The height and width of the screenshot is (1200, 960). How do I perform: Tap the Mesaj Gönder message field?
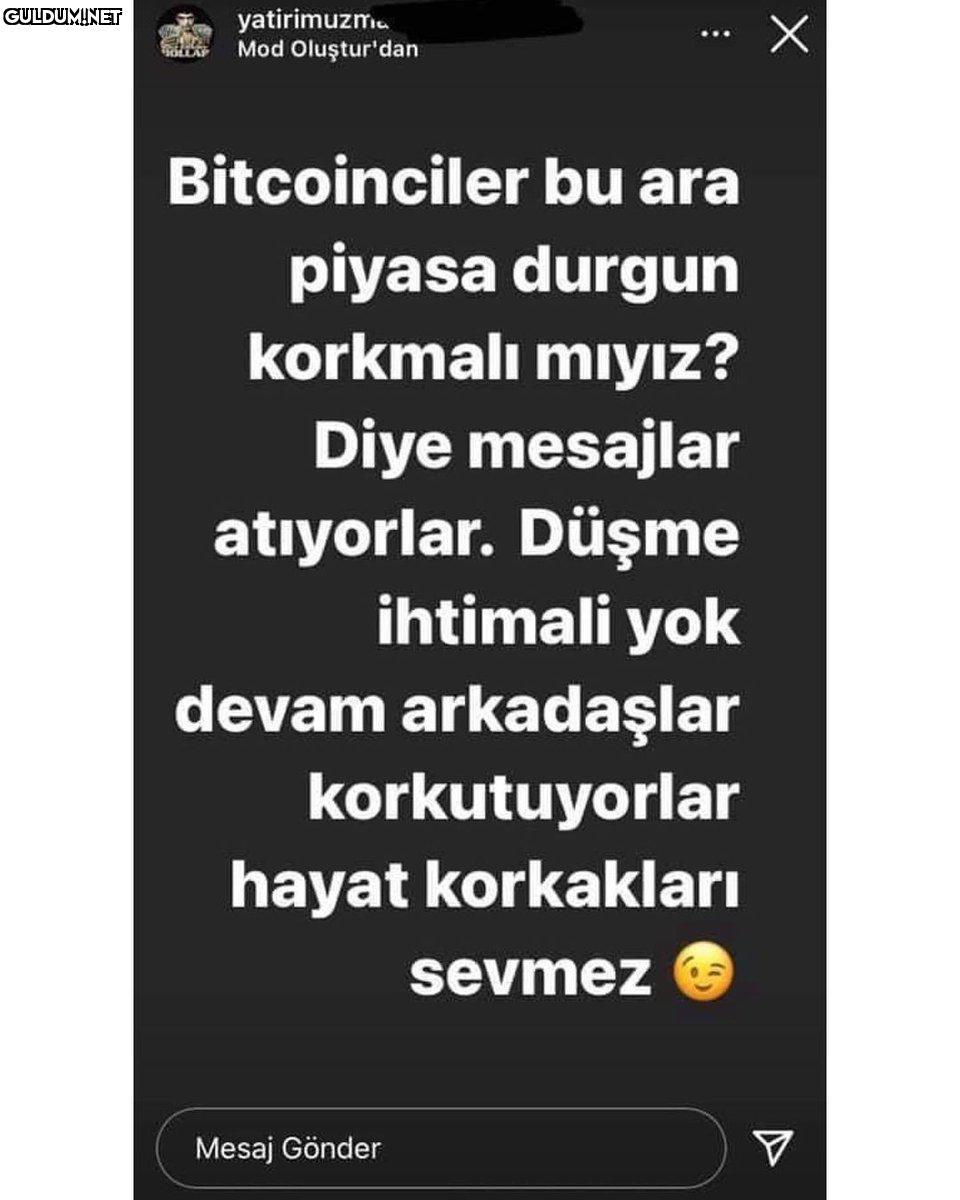point(440,1147)
